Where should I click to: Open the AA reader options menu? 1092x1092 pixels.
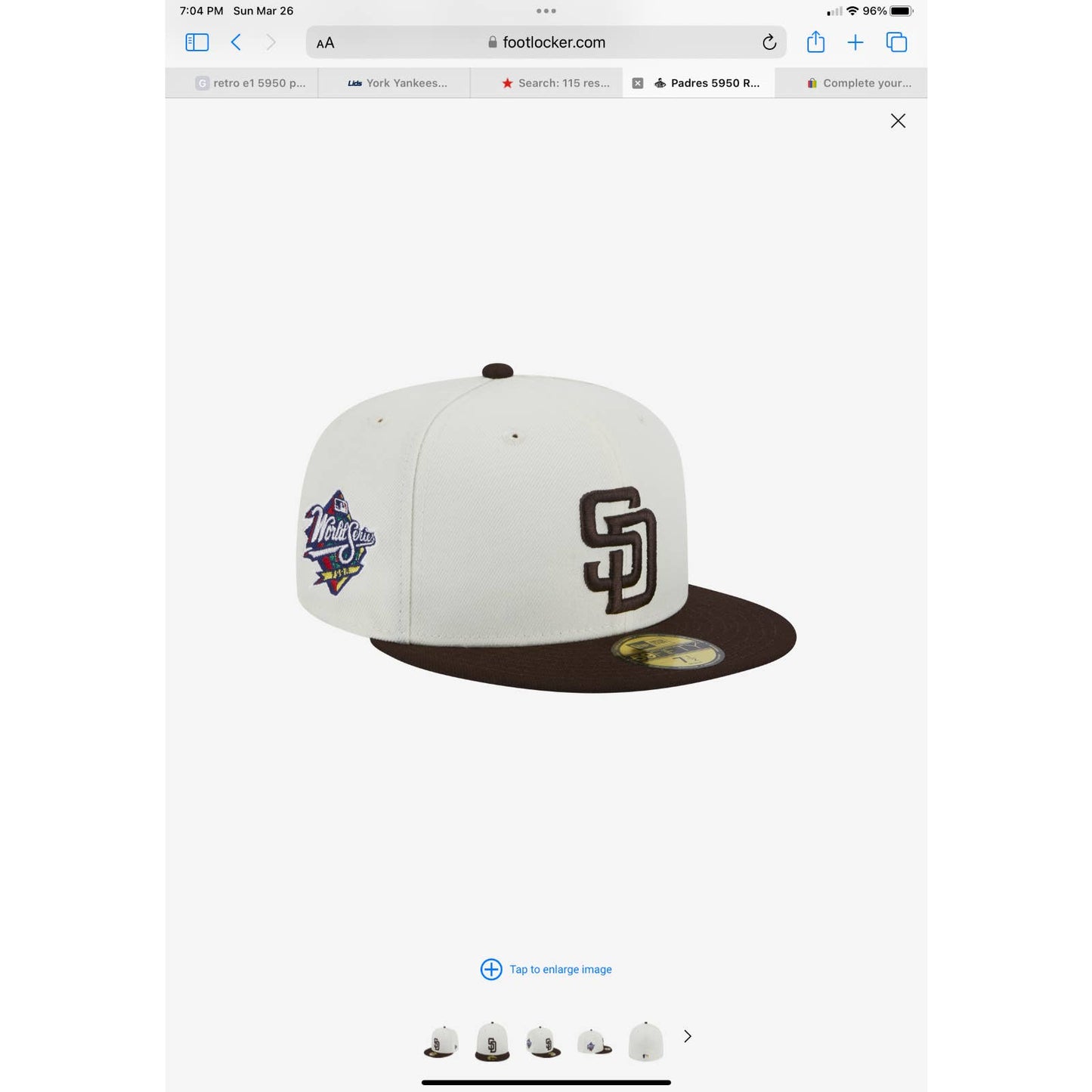[325, 43]
